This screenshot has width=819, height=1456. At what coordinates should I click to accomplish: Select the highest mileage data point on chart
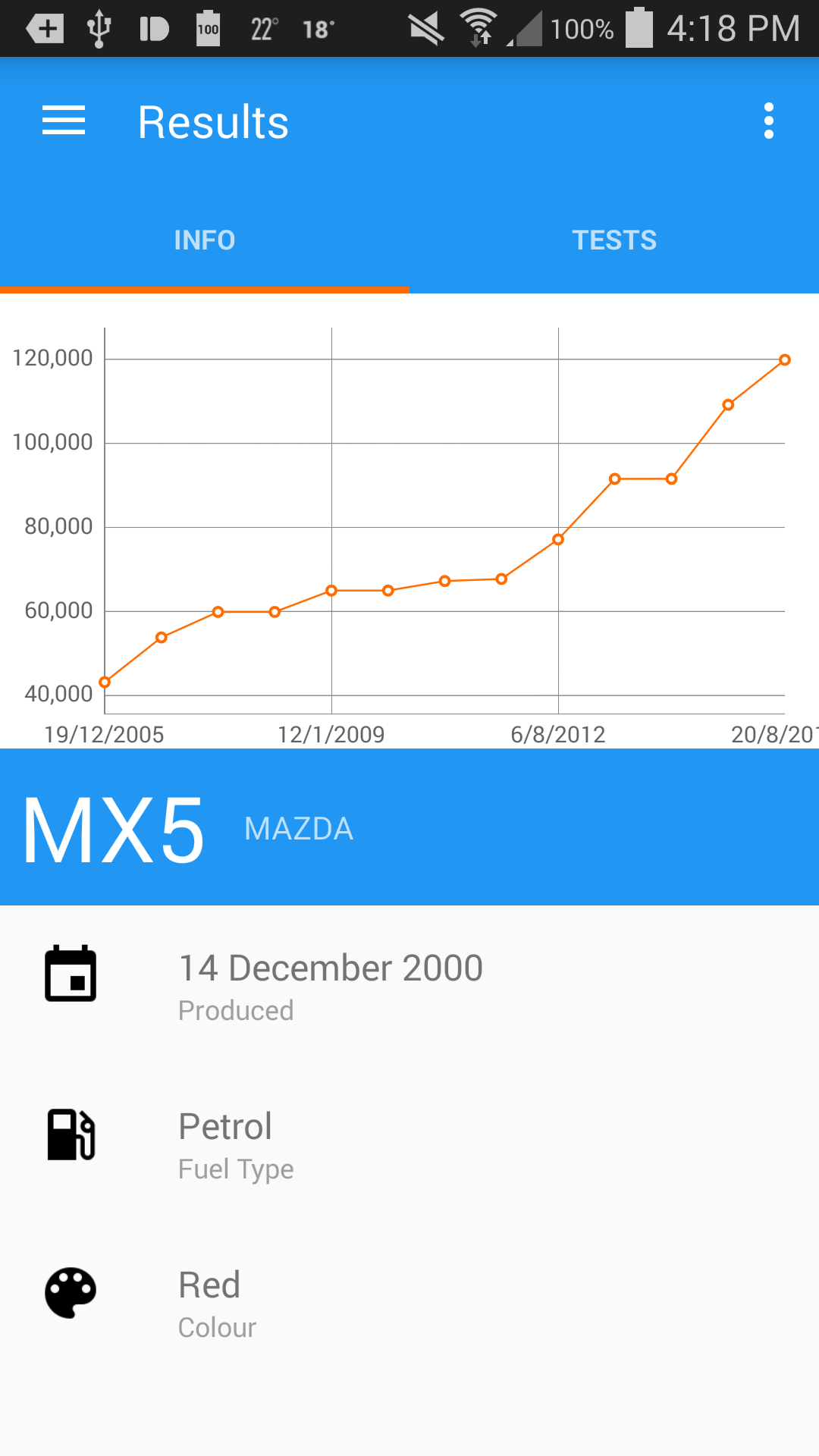[x=785, y=360]
